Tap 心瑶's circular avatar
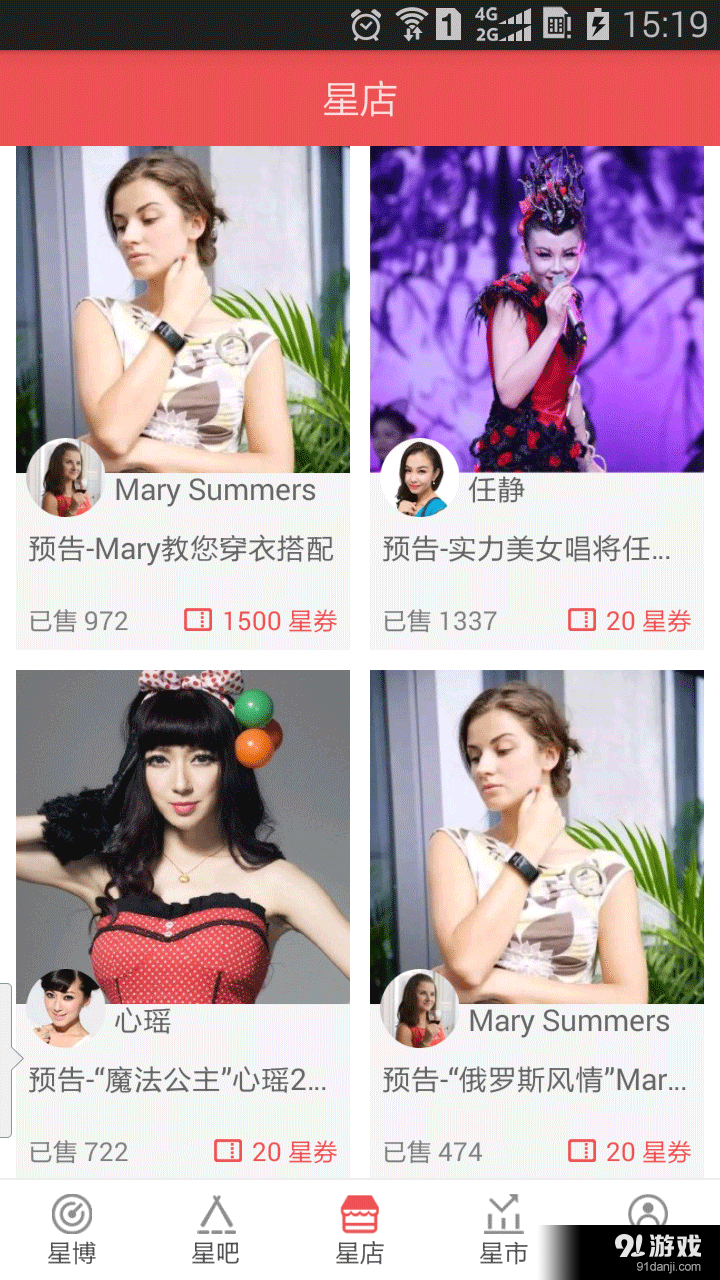 point(66,1010)
